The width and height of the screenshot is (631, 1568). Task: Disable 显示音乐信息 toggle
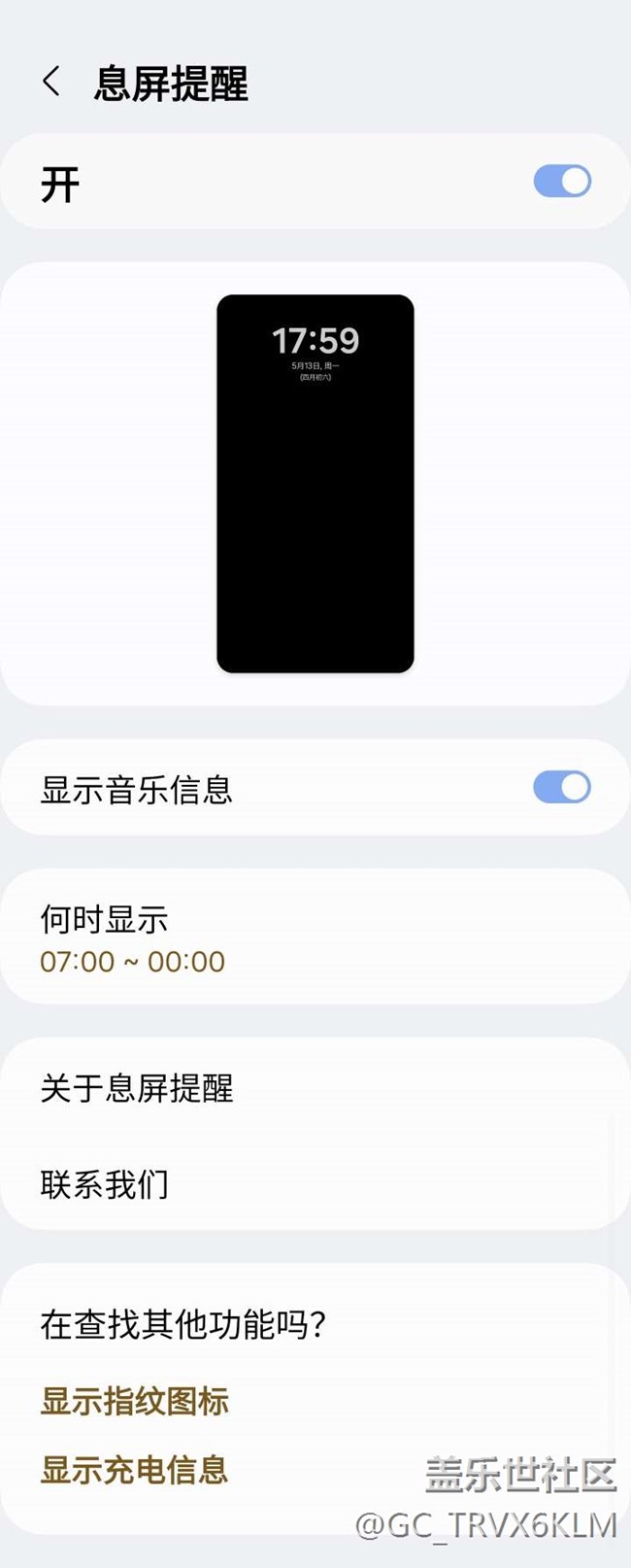[x=562, y=787]
